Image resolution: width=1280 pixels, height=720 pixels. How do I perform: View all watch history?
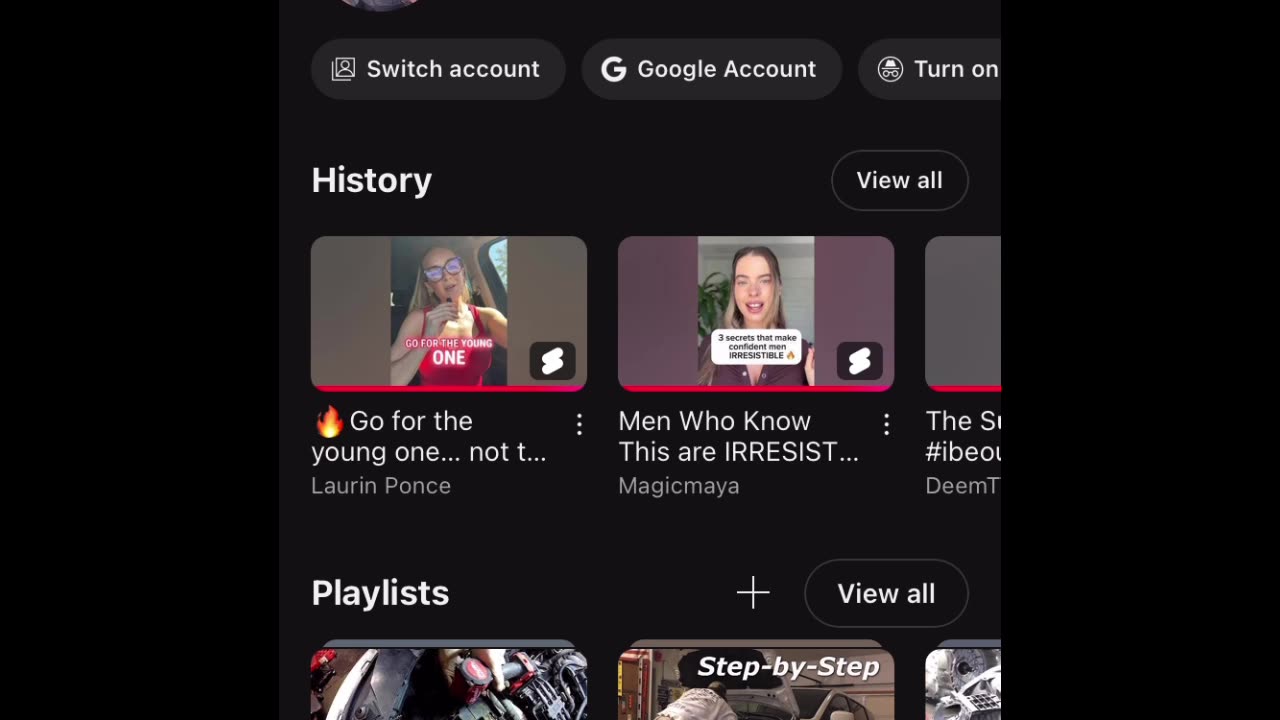[899, 180]
